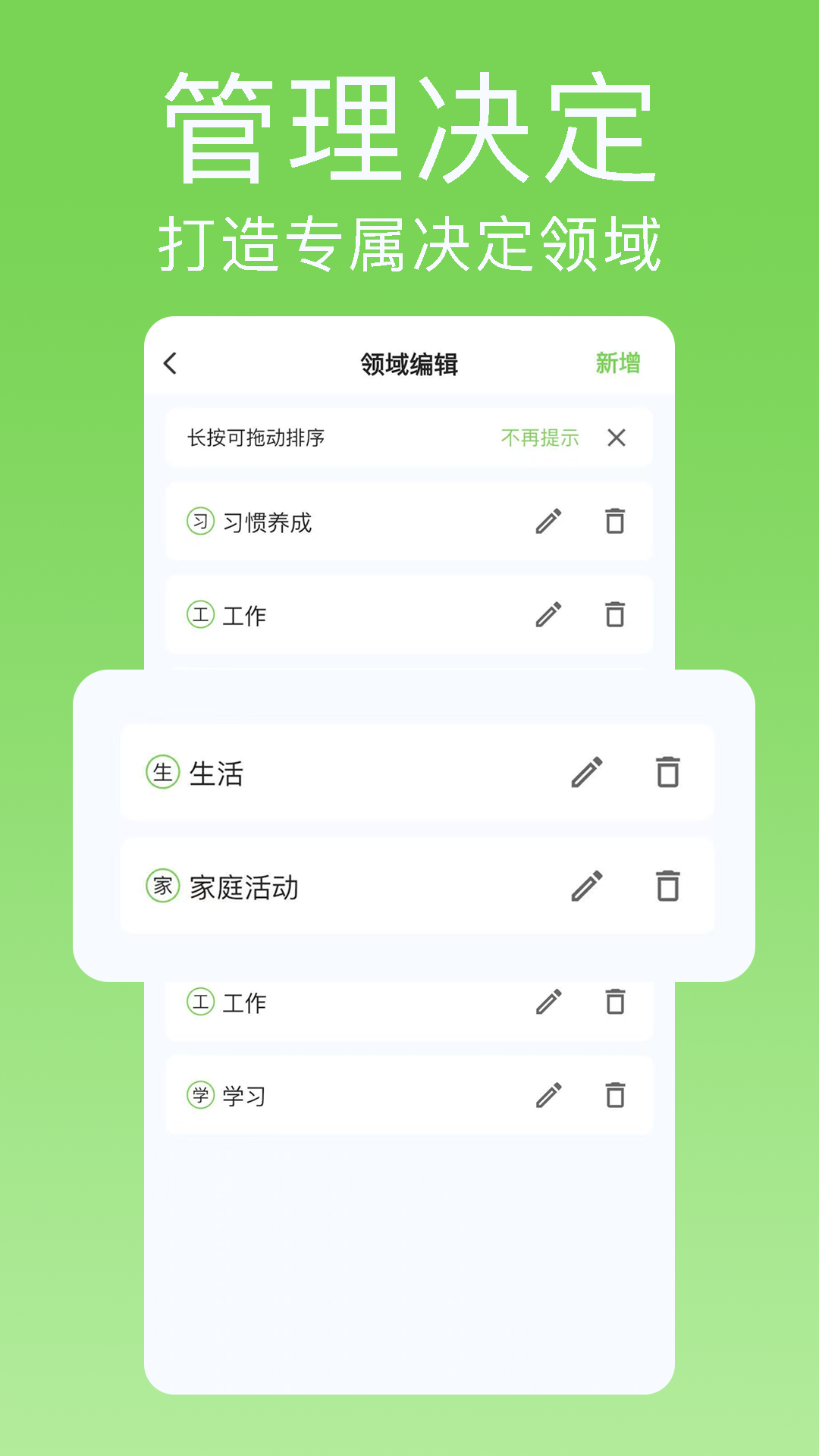Select the 家 circle badge icon
819x1456 pixels.
click(162, 884)
